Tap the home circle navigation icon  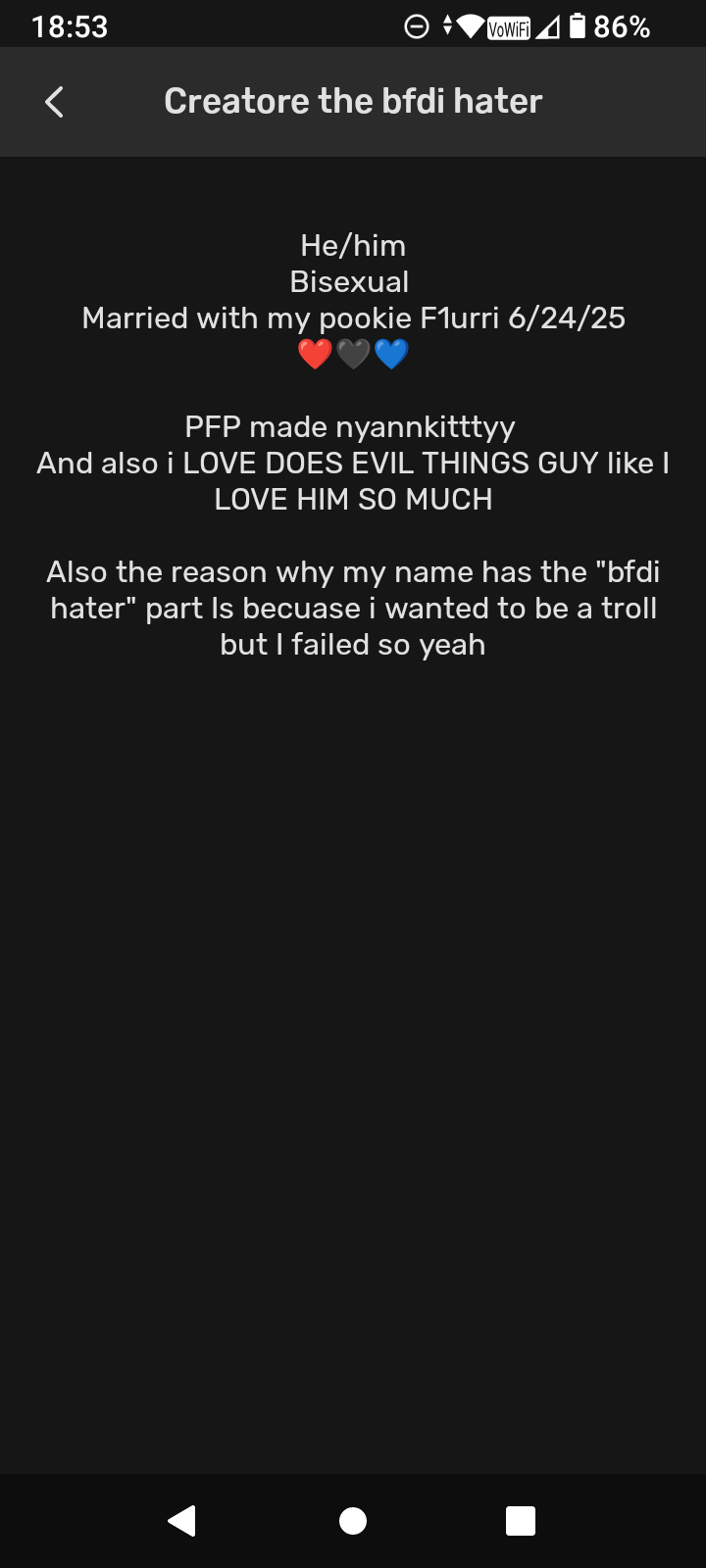[353, 1521]
